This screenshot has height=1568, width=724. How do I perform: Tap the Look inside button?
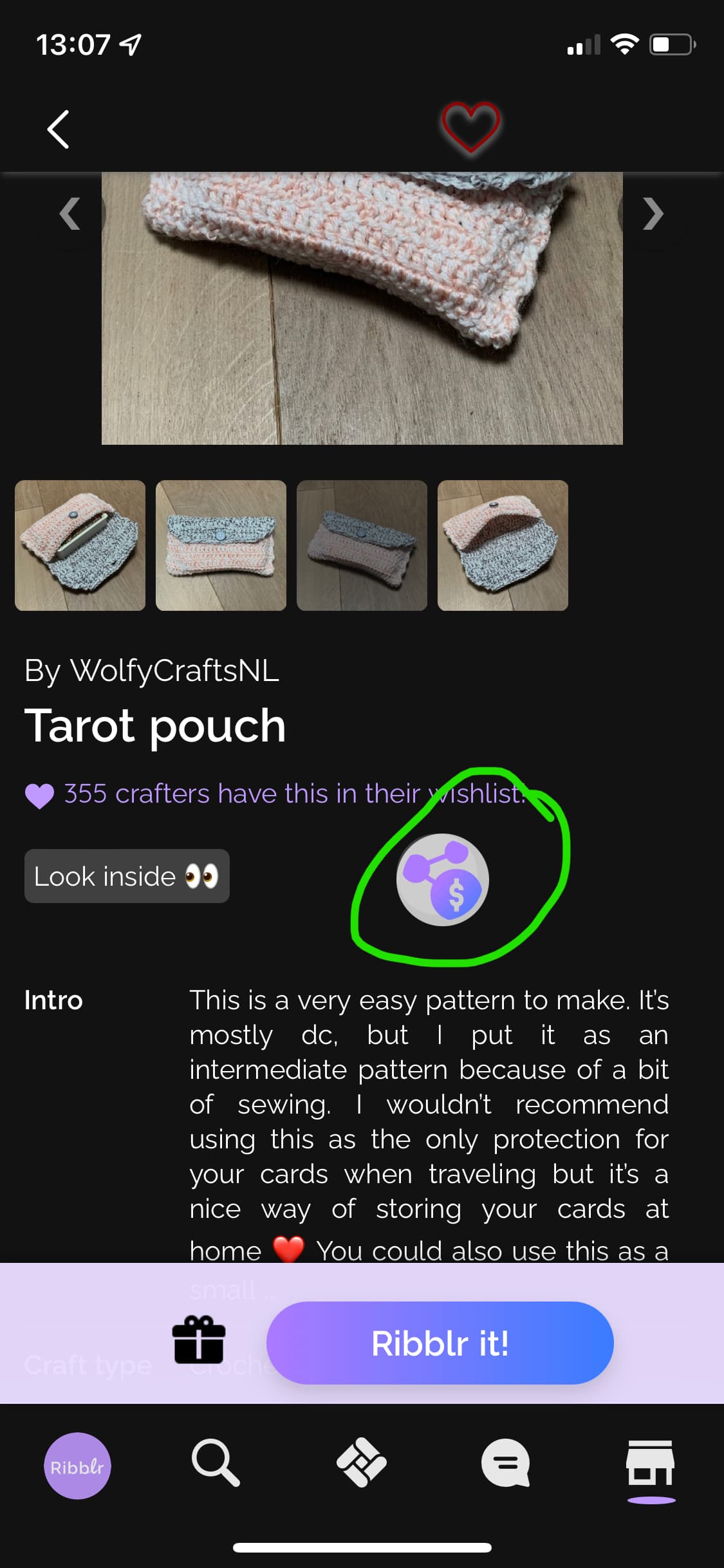[127, 876]
